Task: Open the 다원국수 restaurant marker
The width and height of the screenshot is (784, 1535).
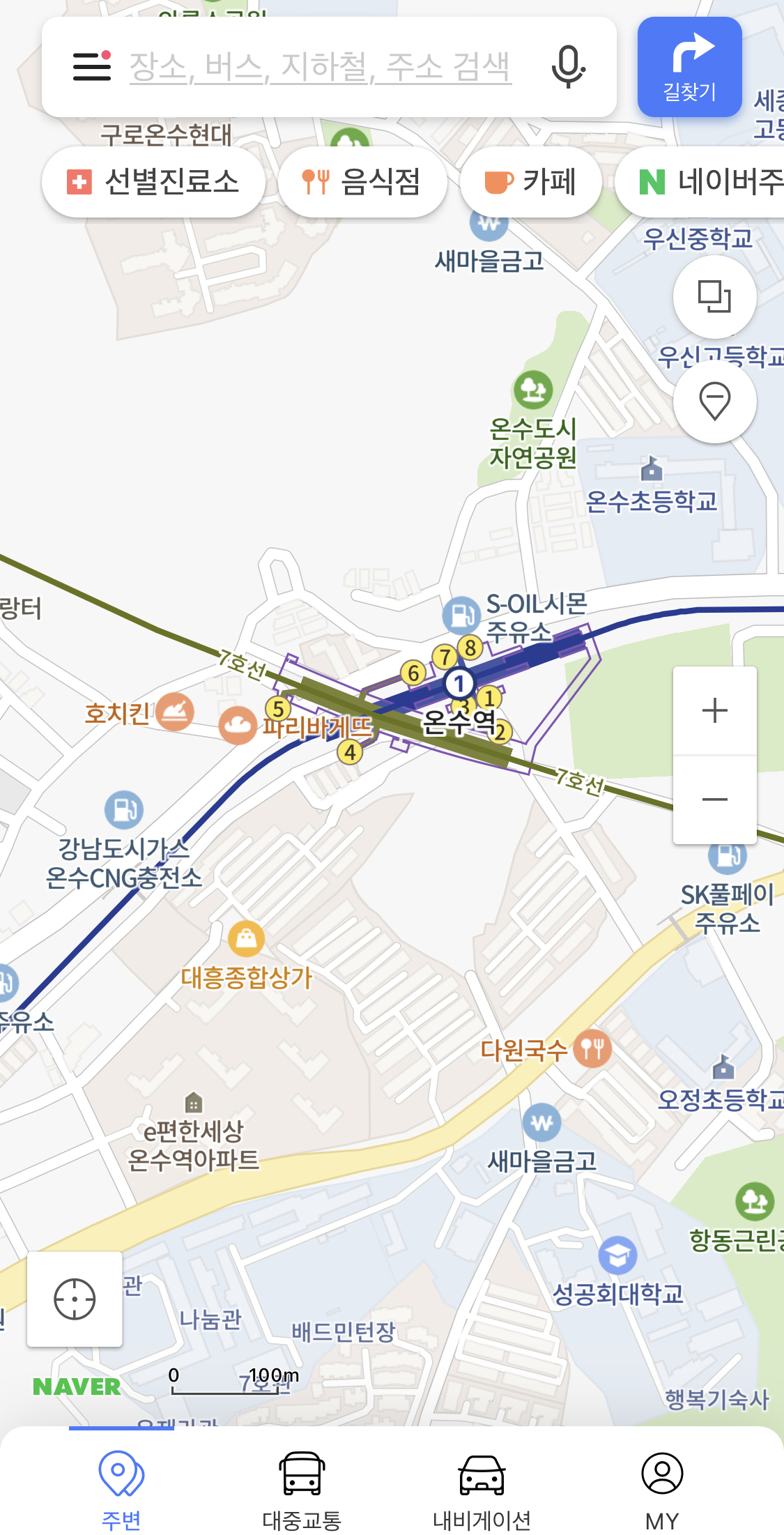Action: [592, 1048]
